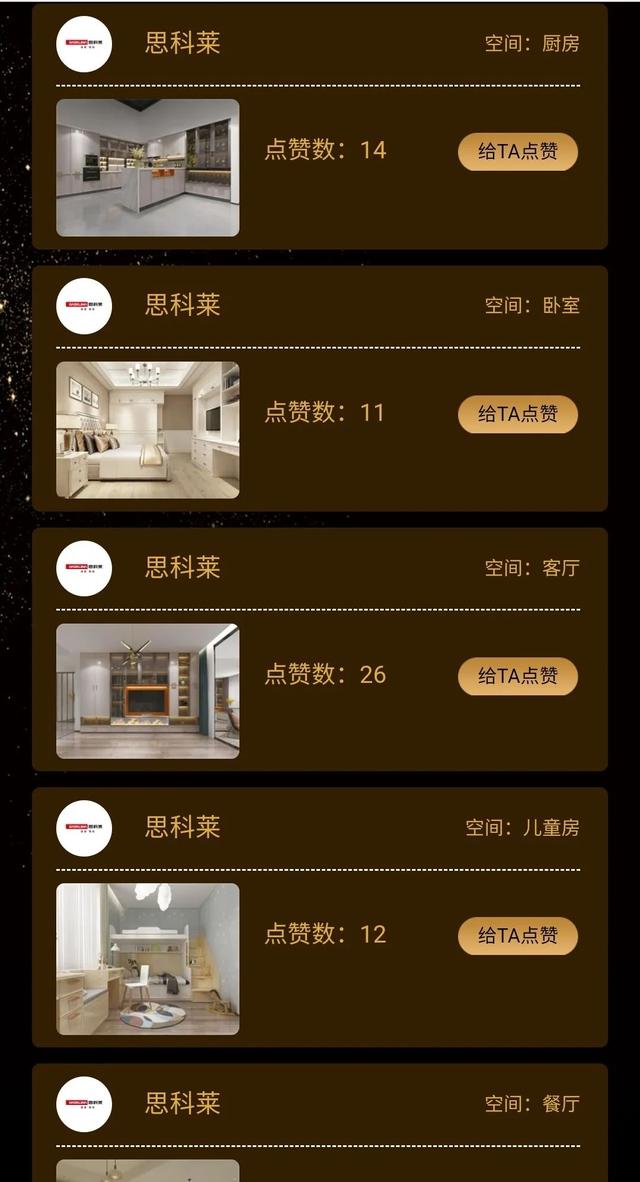The image size is (640, 1182).
Task: Like the 厨房 (kitchen) entry
Action: pyautogui.click(x=518, y=152)
